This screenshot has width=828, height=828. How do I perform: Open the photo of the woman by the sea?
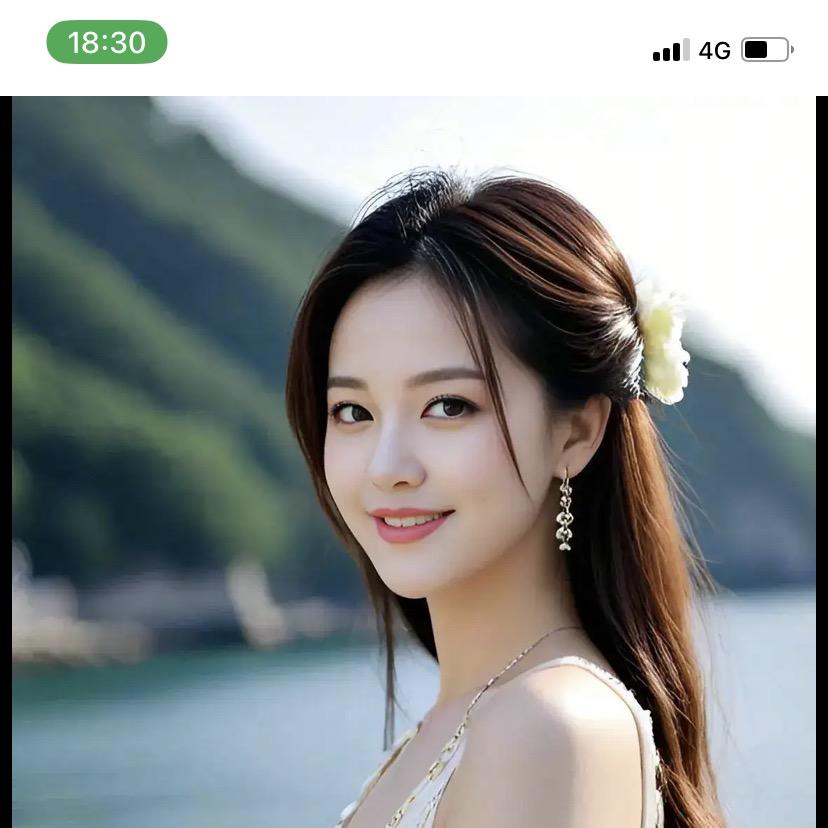(x=414, y=462)
